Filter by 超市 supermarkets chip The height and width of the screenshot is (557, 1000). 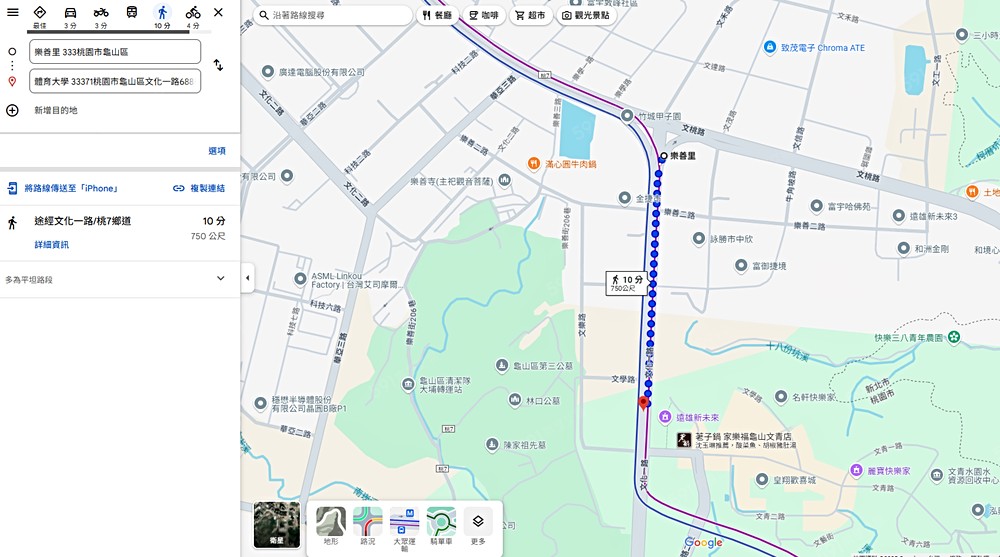[x=530, y=16]
